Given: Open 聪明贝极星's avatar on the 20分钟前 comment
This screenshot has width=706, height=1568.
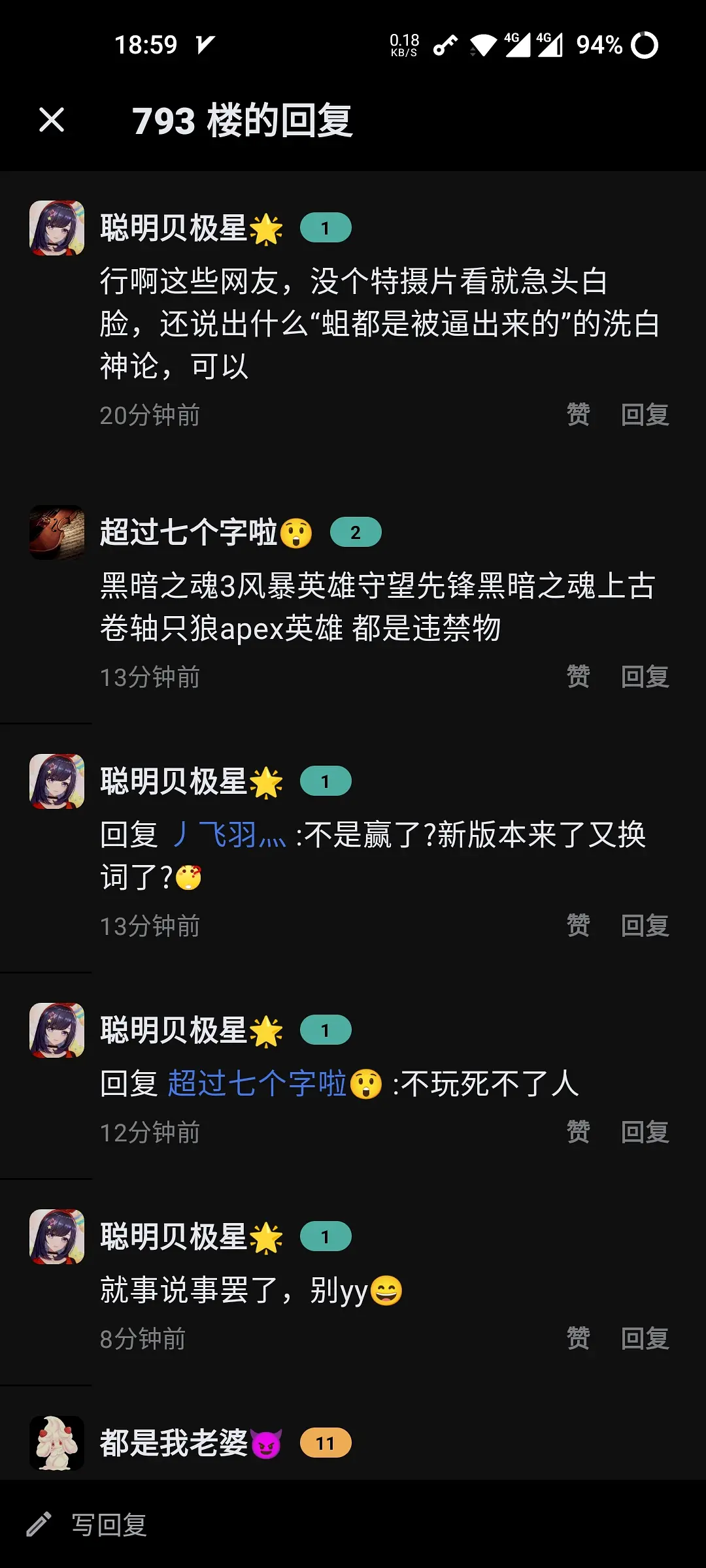Looking at the screenshot, I should click(x=57, y=228).
